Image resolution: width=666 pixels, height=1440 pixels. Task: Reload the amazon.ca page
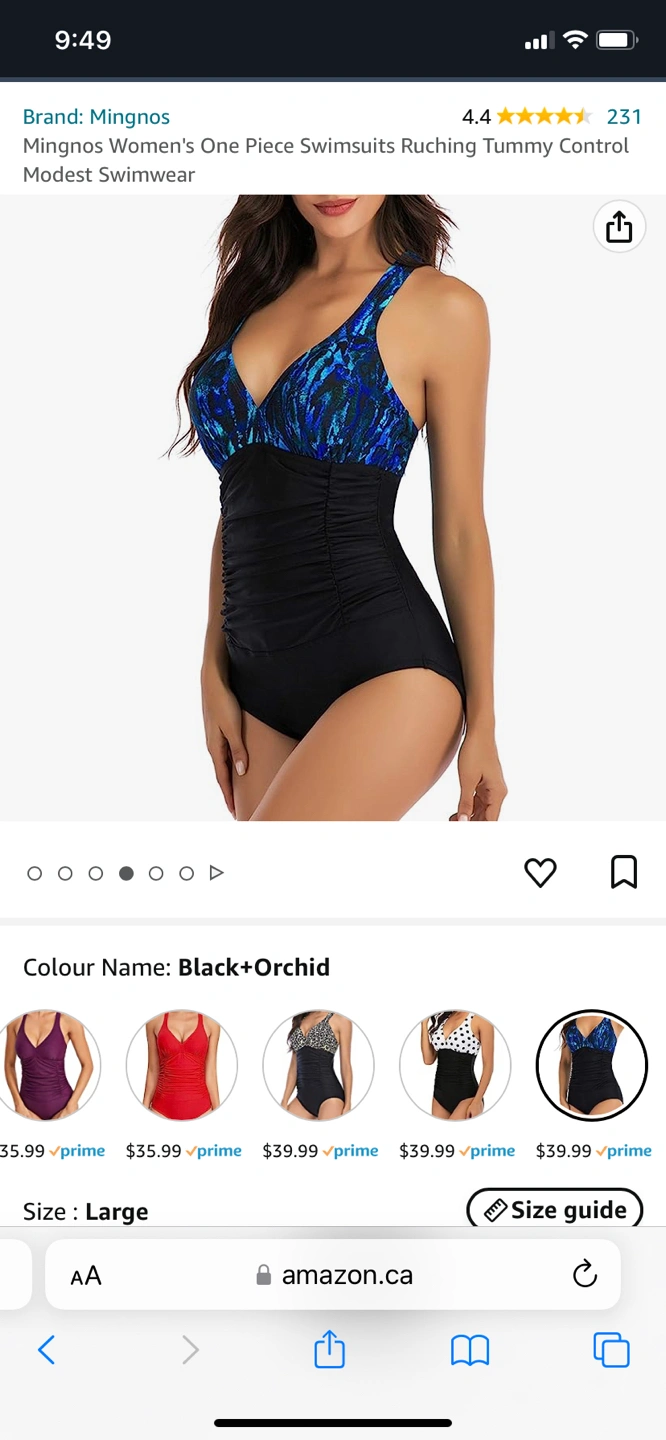[x=584, y=1274]
